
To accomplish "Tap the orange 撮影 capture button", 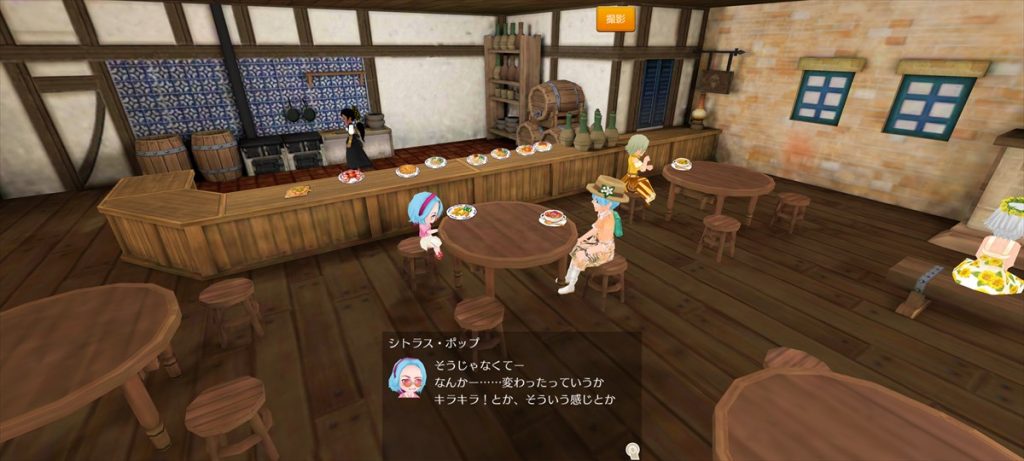I will click(615, 19).
